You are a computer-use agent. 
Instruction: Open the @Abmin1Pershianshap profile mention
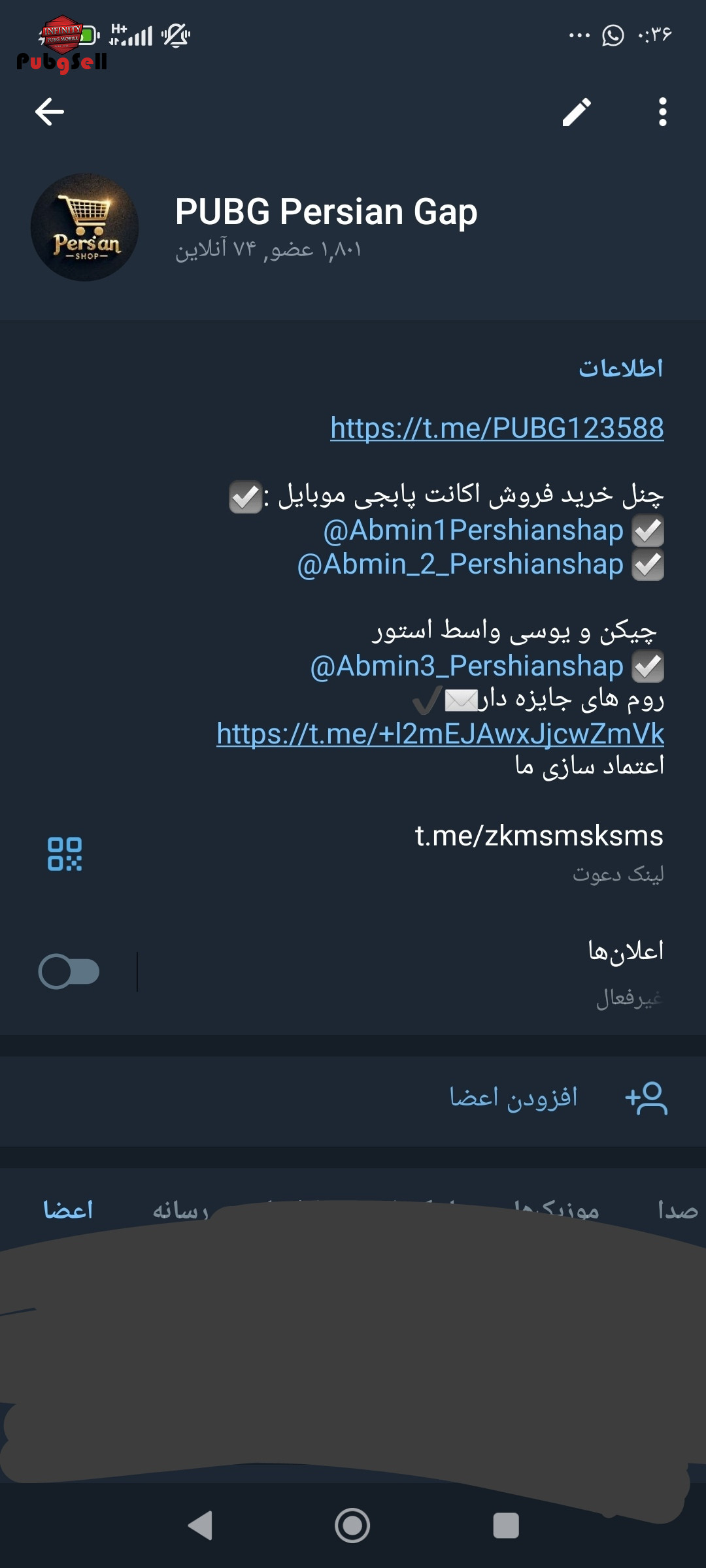(473, 530)
